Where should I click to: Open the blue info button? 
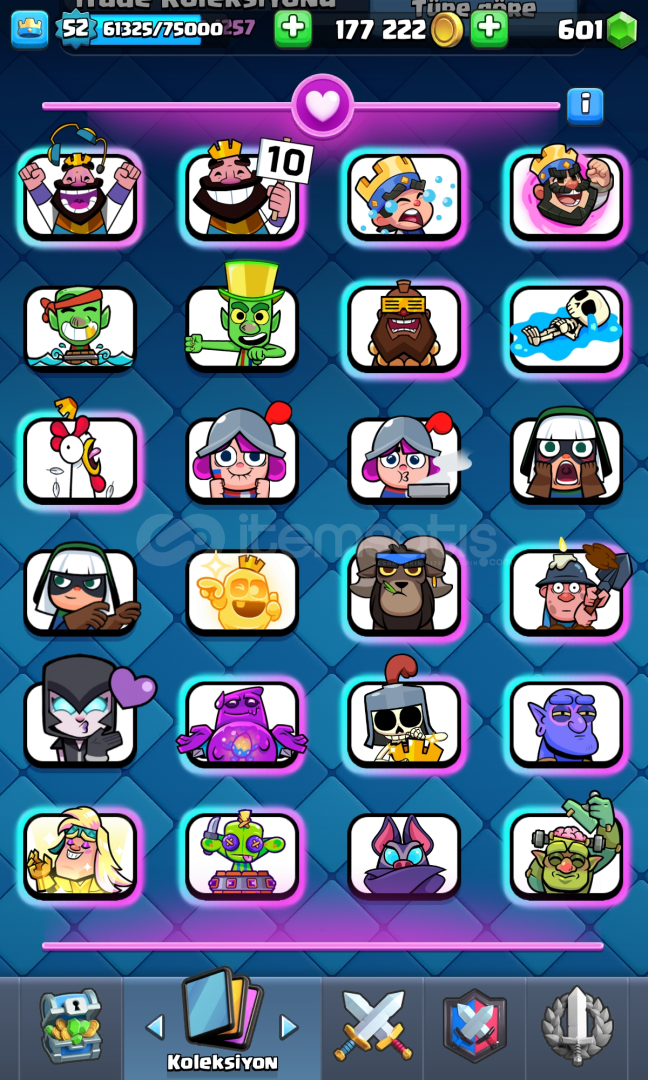point(585,106)
